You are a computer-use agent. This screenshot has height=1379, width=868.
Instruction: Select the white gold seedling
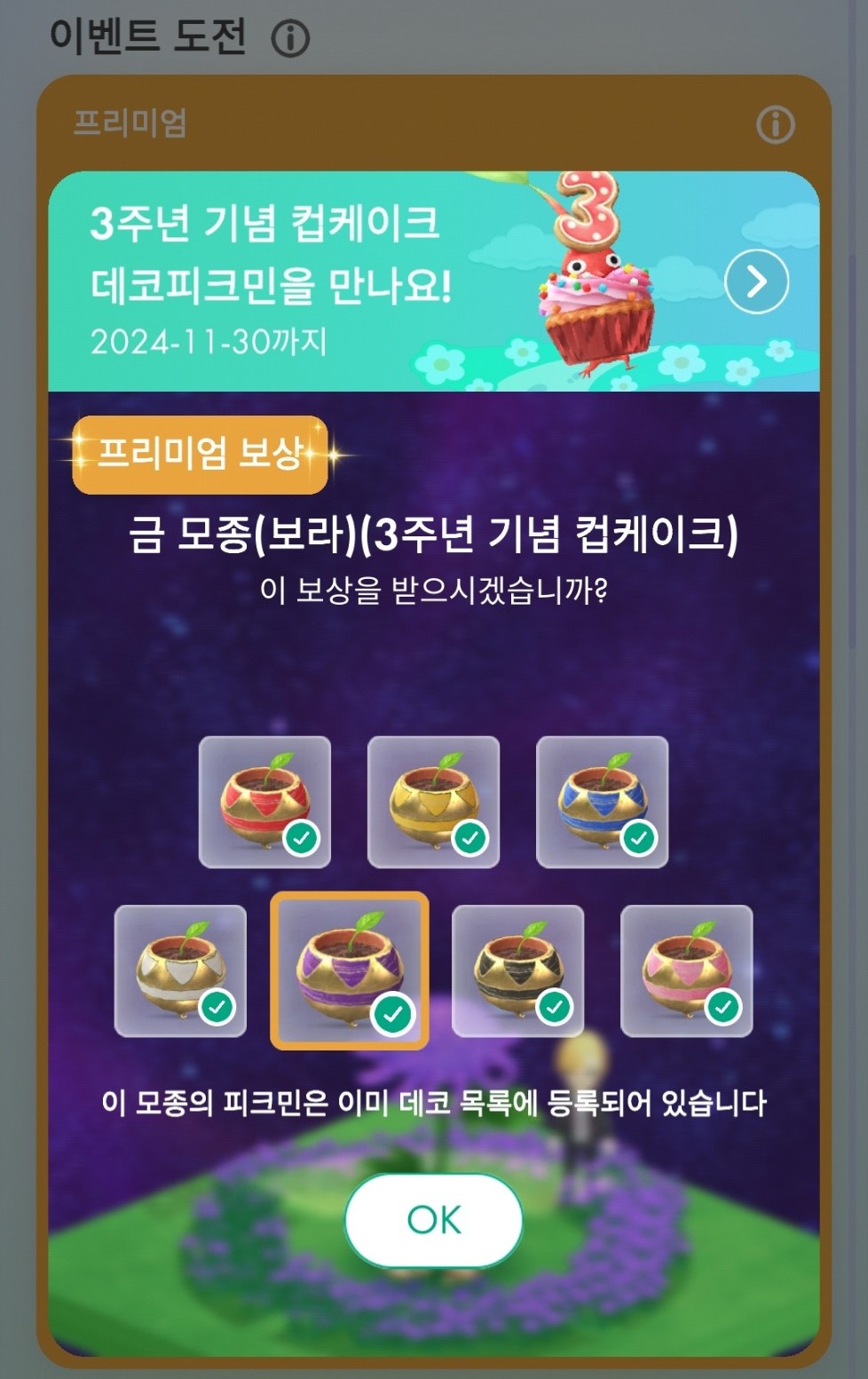click(x=180, y=971)
